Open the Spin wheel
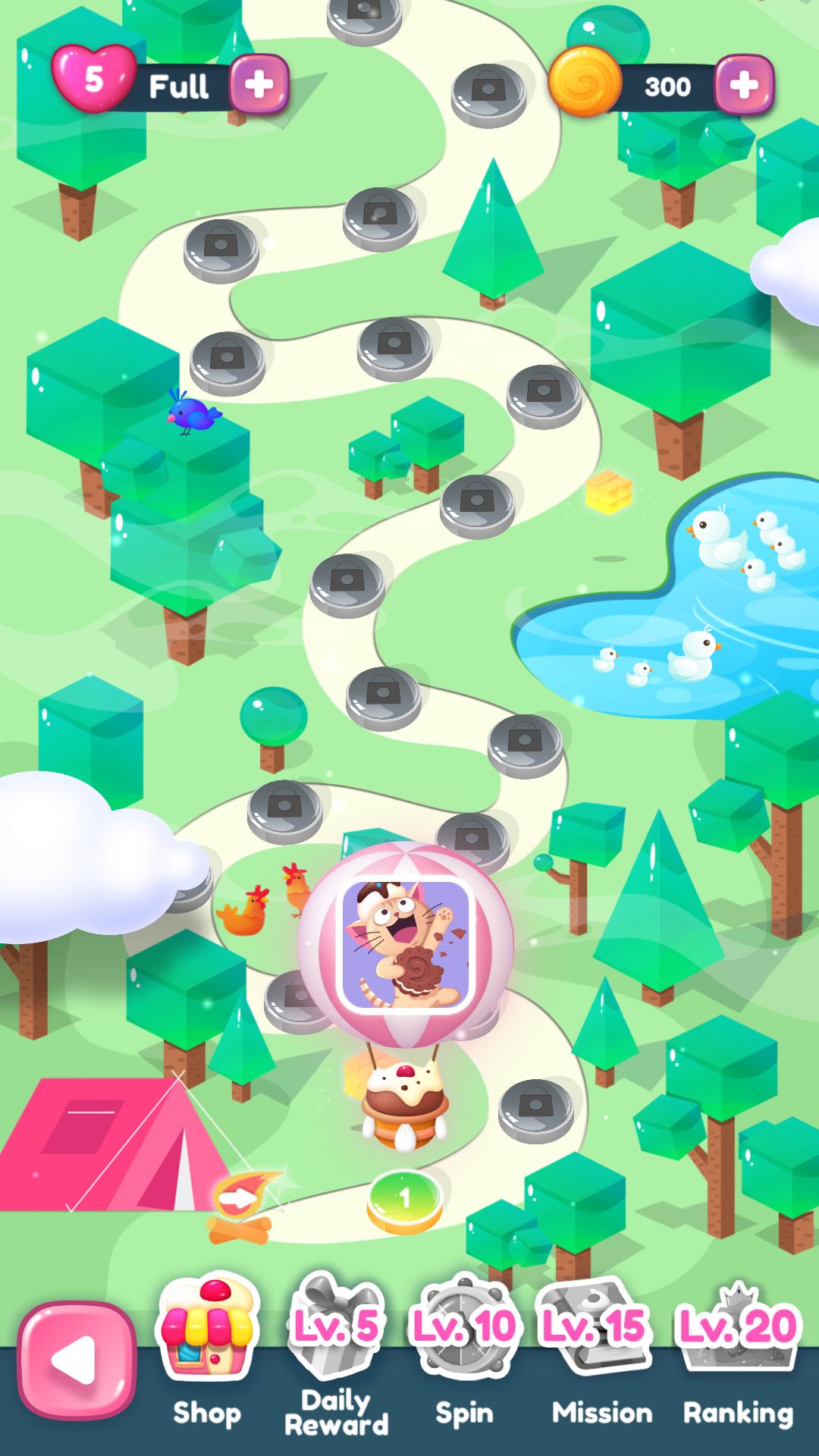 point(464,1354)
